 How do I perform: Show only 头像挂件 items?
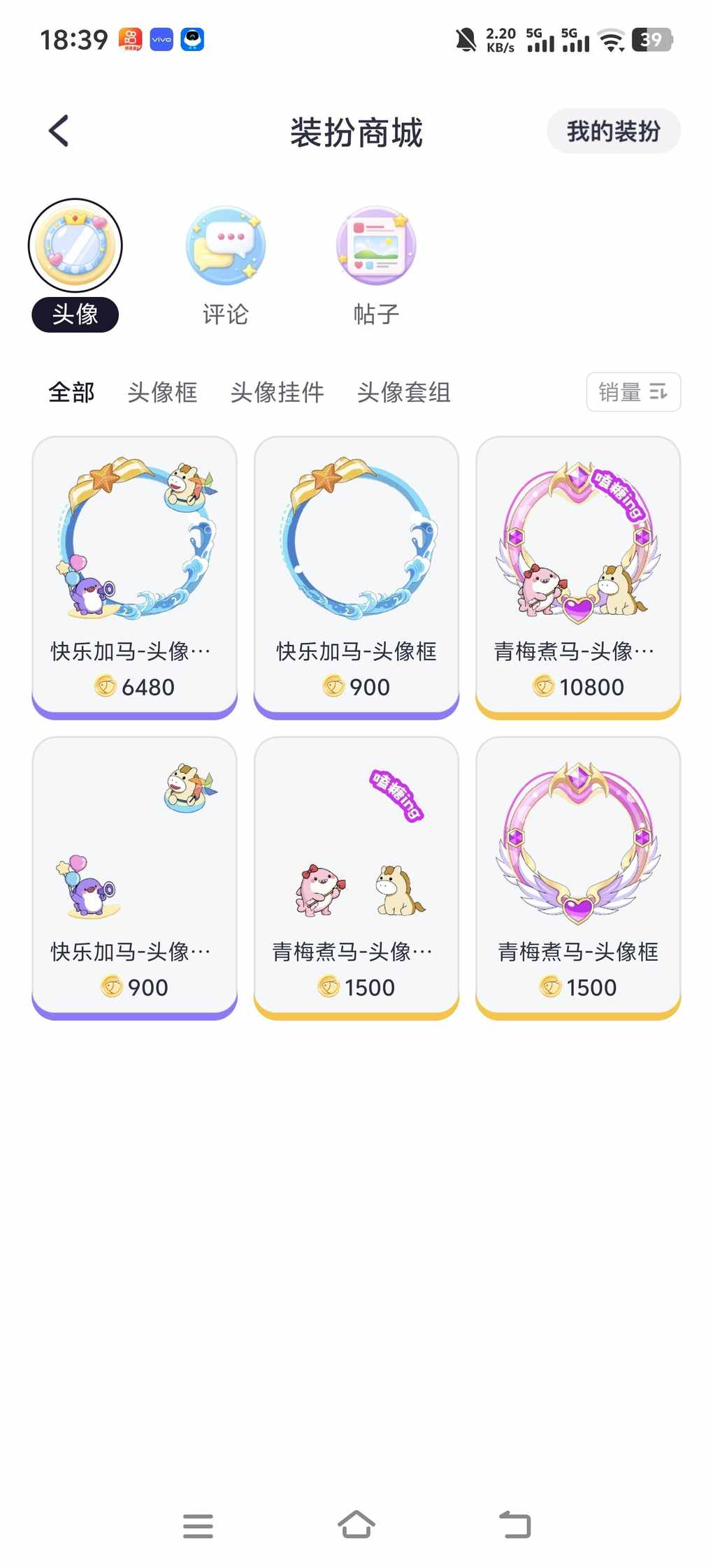[x=277, y=392]
